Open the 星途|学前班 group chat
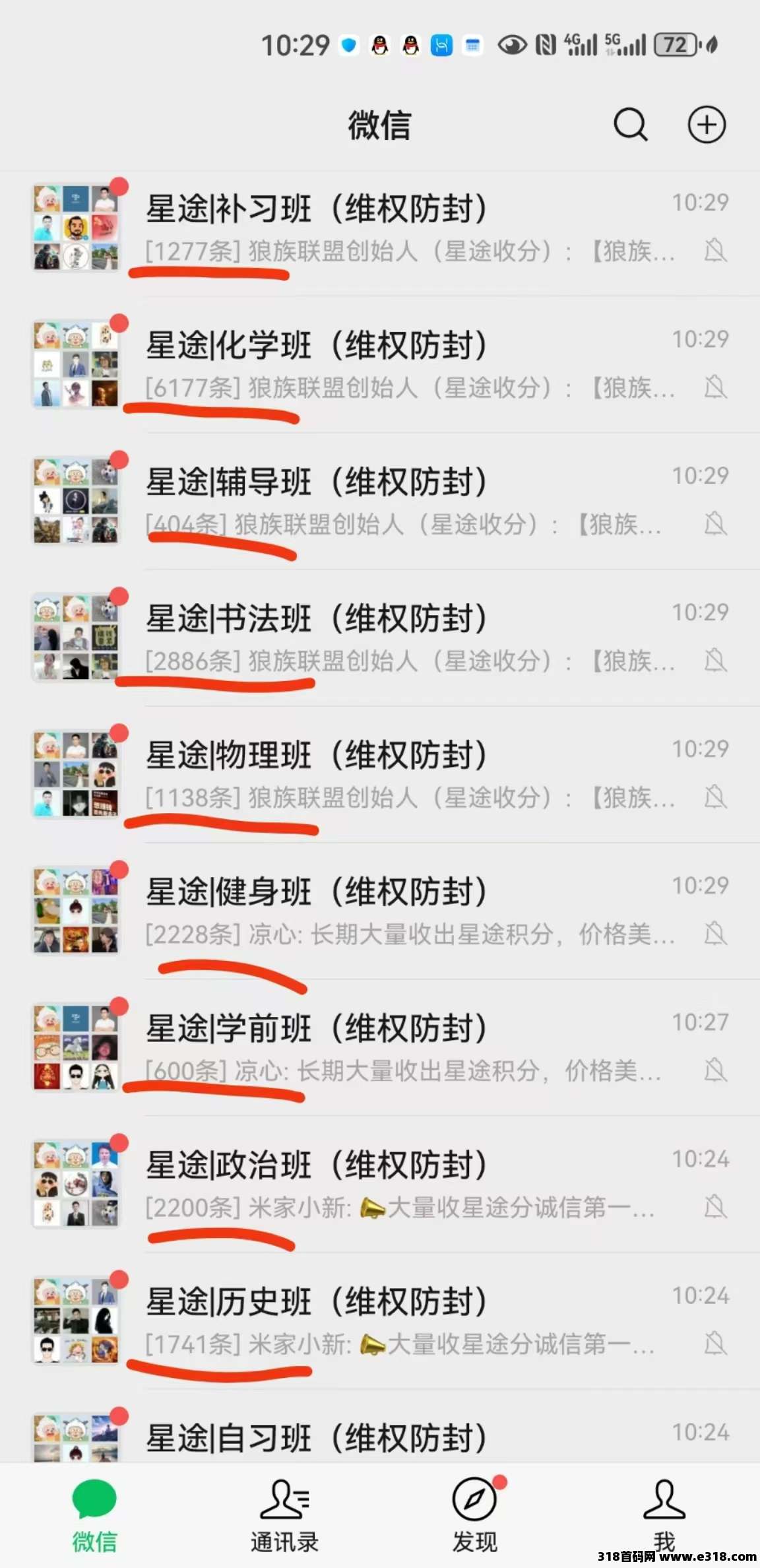Viewport: 760px width, 1568px height. [380, 1047]
